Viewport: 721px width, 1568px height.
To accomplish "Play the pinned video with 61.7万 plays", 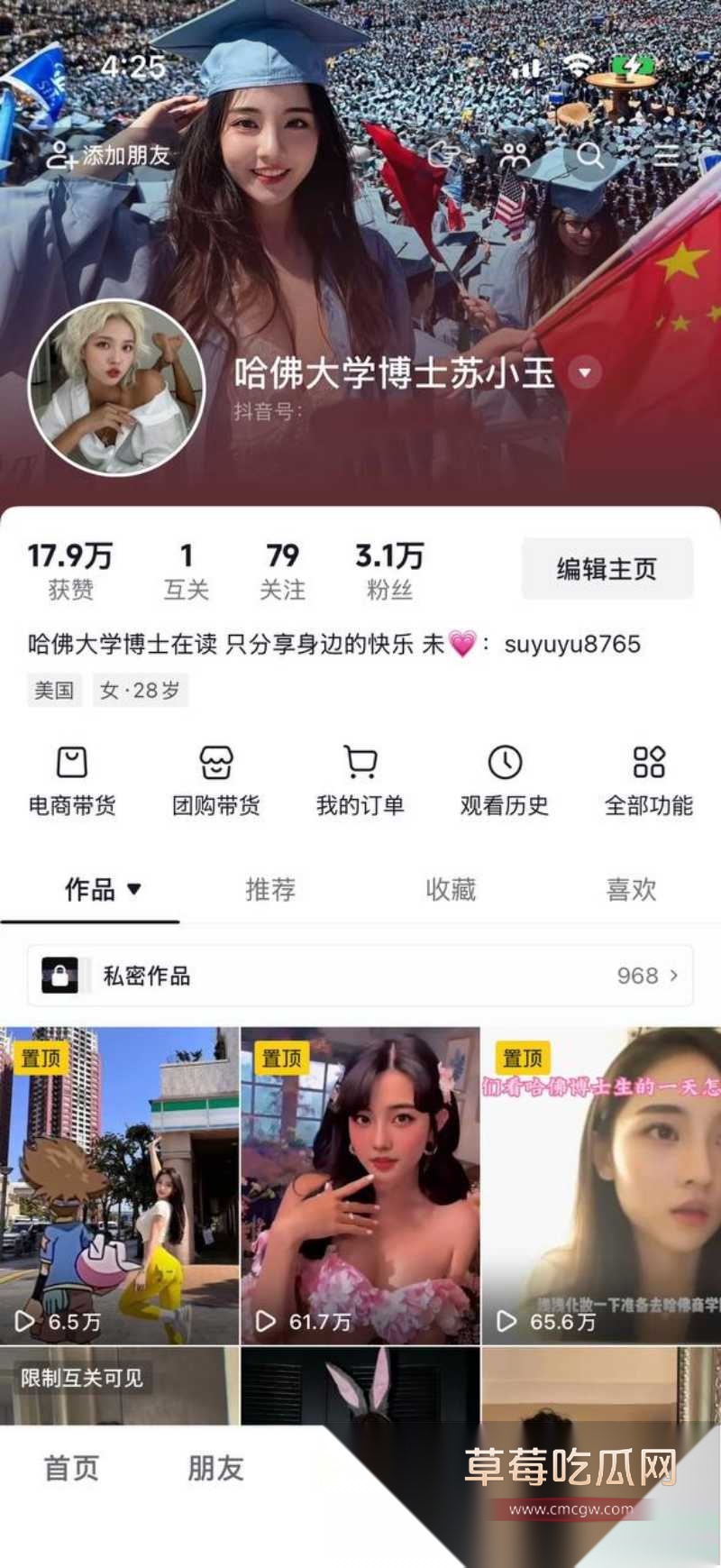I will click(360, 1186).
